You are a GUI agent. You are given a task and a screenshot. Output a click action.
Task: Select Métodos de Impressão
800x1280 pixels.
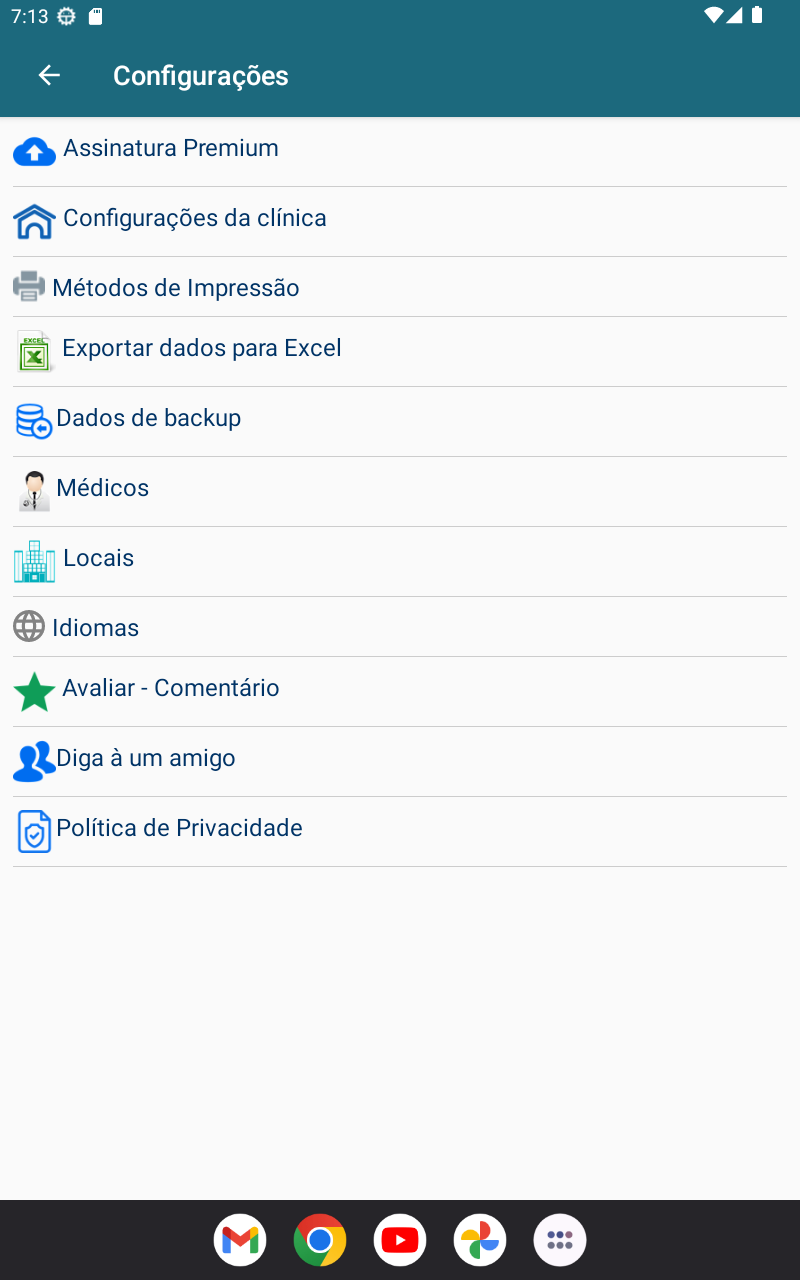pyautogui.click(x=175, y=288)
